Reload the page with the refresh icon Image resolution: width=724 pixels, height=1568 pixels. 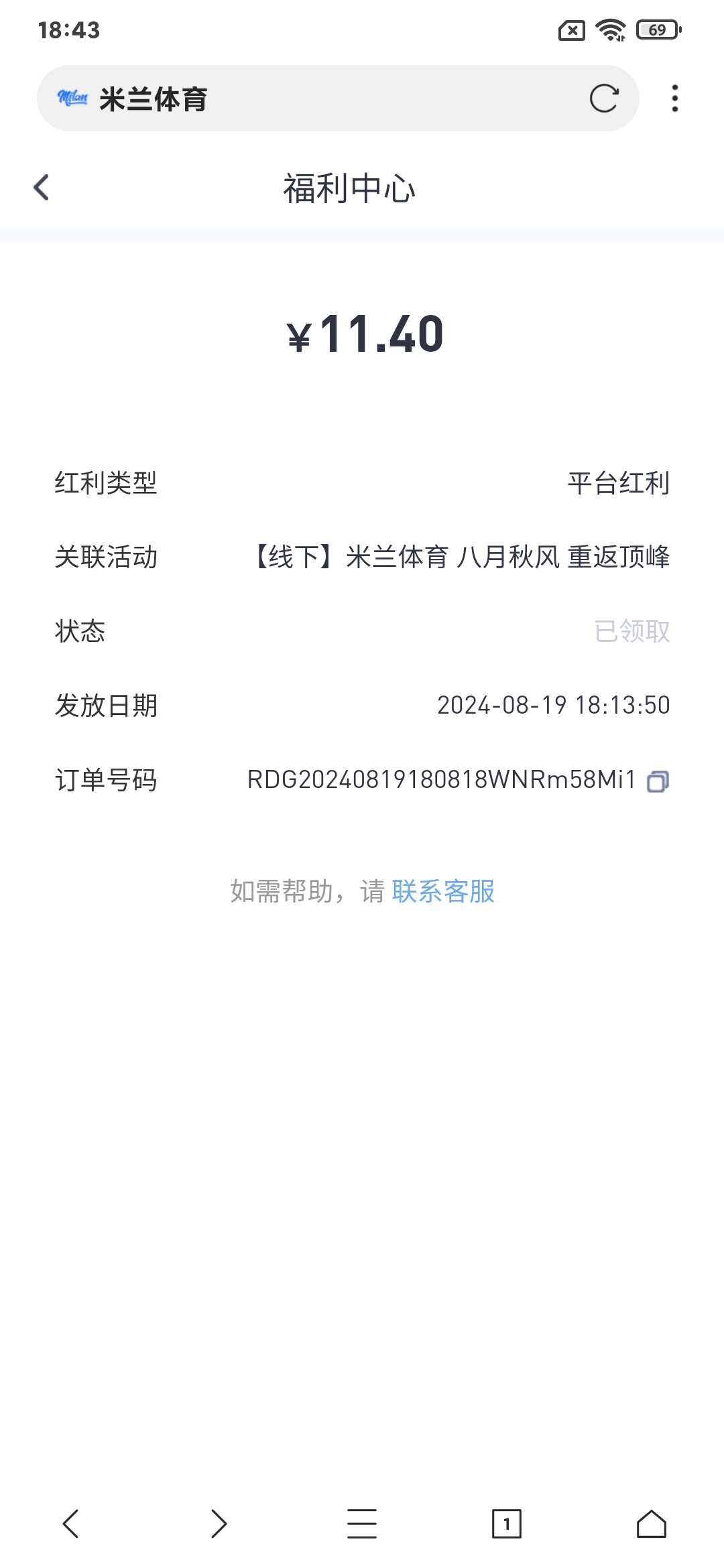tap(603, 99)
